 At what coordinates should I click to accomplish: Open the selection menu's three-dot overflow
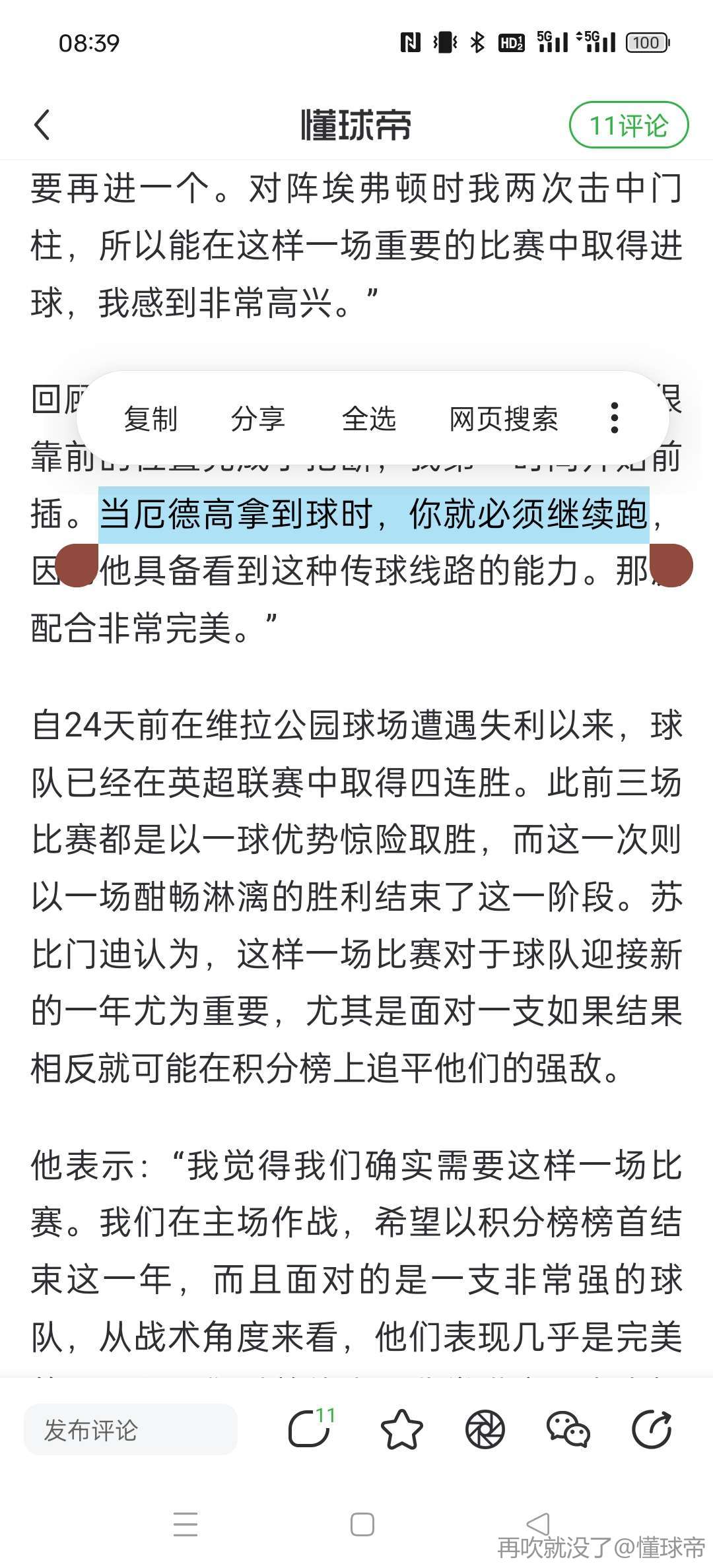click(x=615, y=418)
